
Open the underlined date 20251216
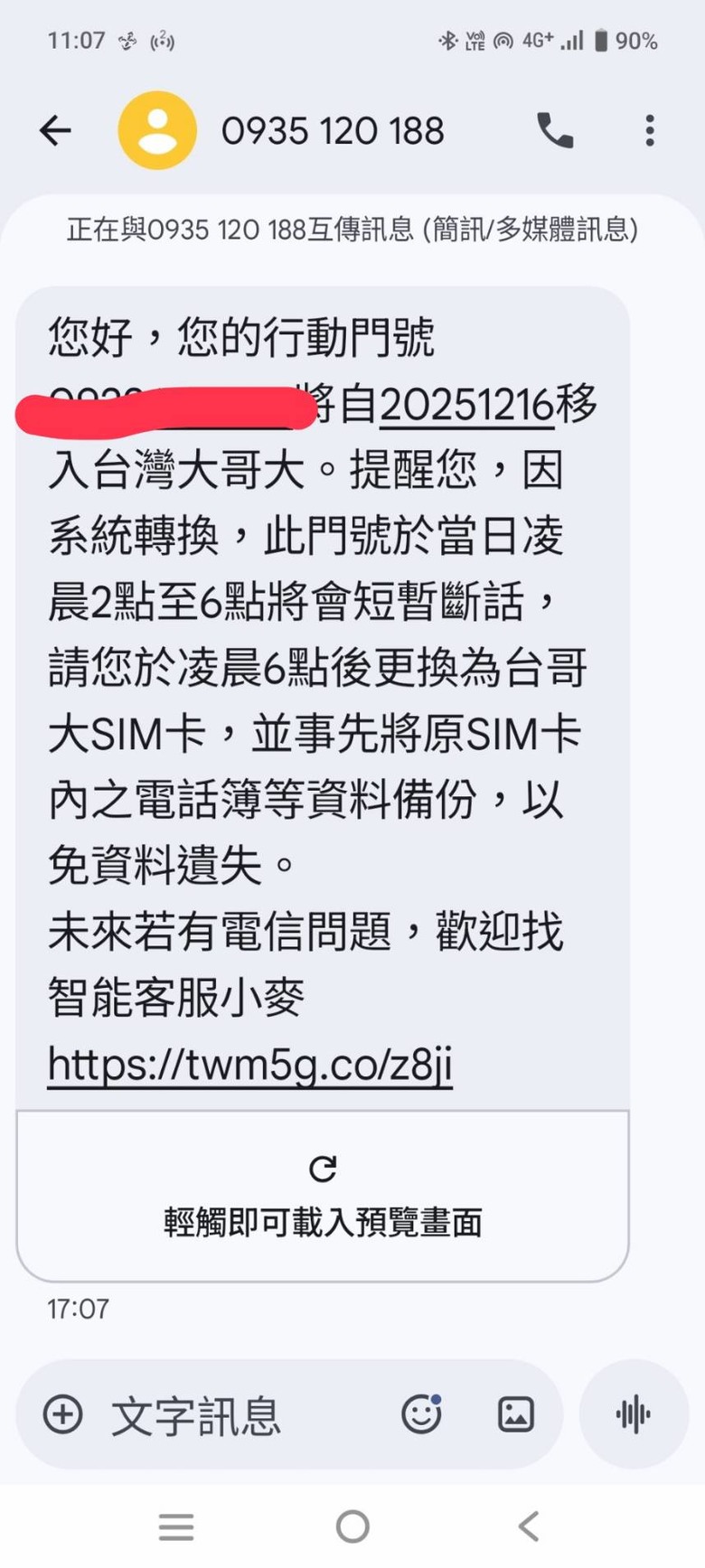(x=466, y=404)
